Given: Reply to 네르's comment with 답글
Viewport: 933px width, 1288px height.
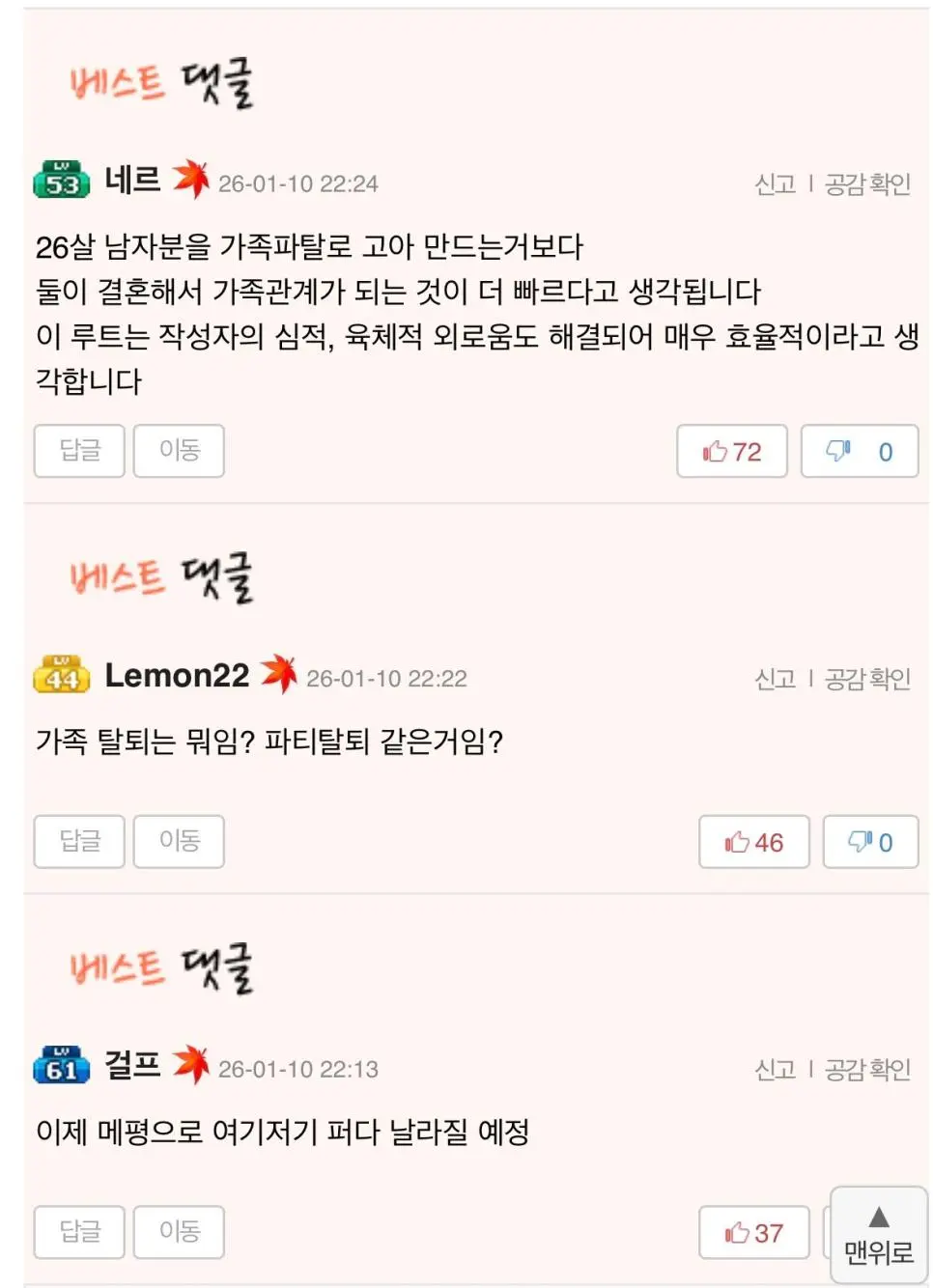Looking at the screenshot, I should pyautogui.click(x=79, y=451).
